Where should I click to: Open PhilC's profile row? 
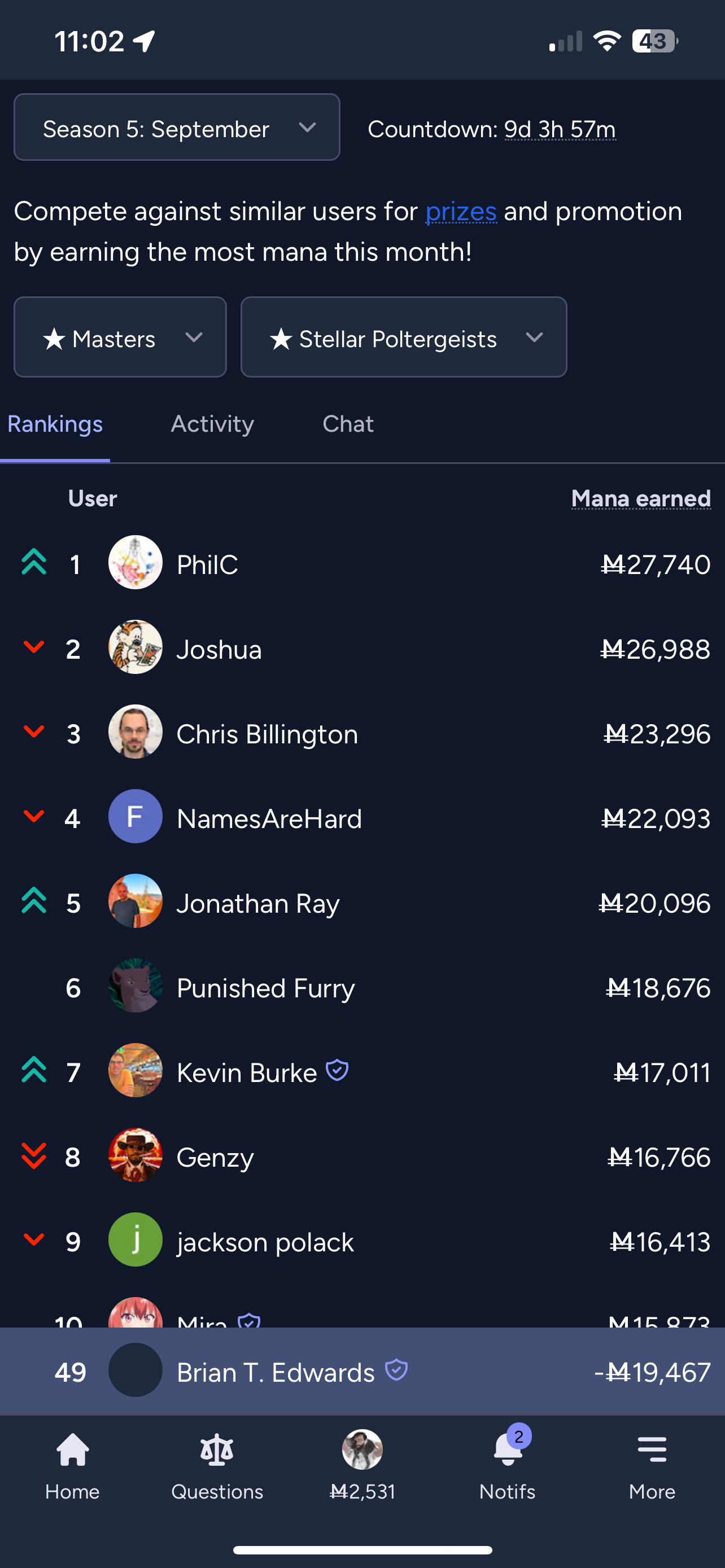(x=362, y=564)
